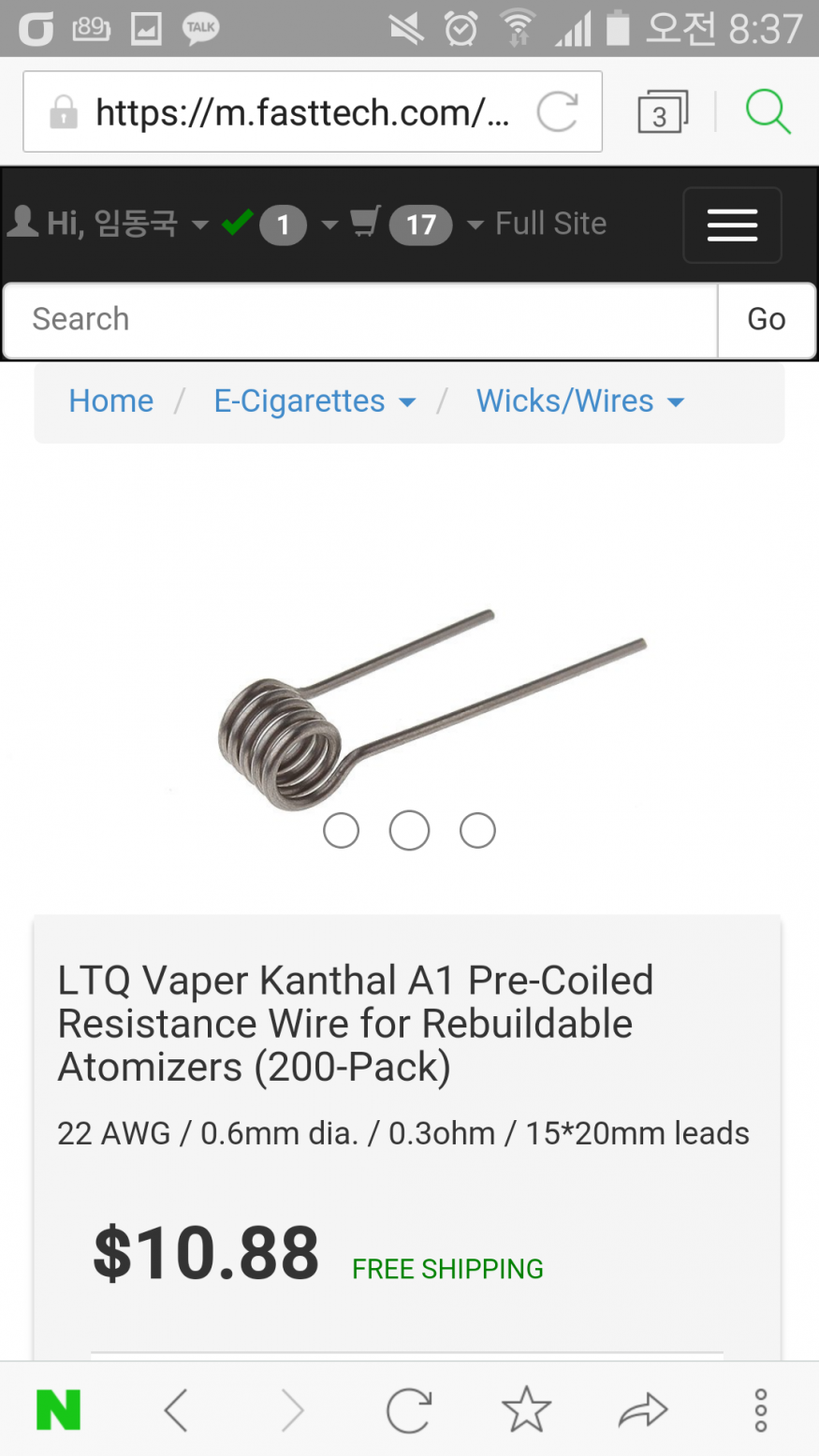The height and width of the screenshot is (1456, 819).
Task: Bookmark this page with the star
Action: (526, 1409)
